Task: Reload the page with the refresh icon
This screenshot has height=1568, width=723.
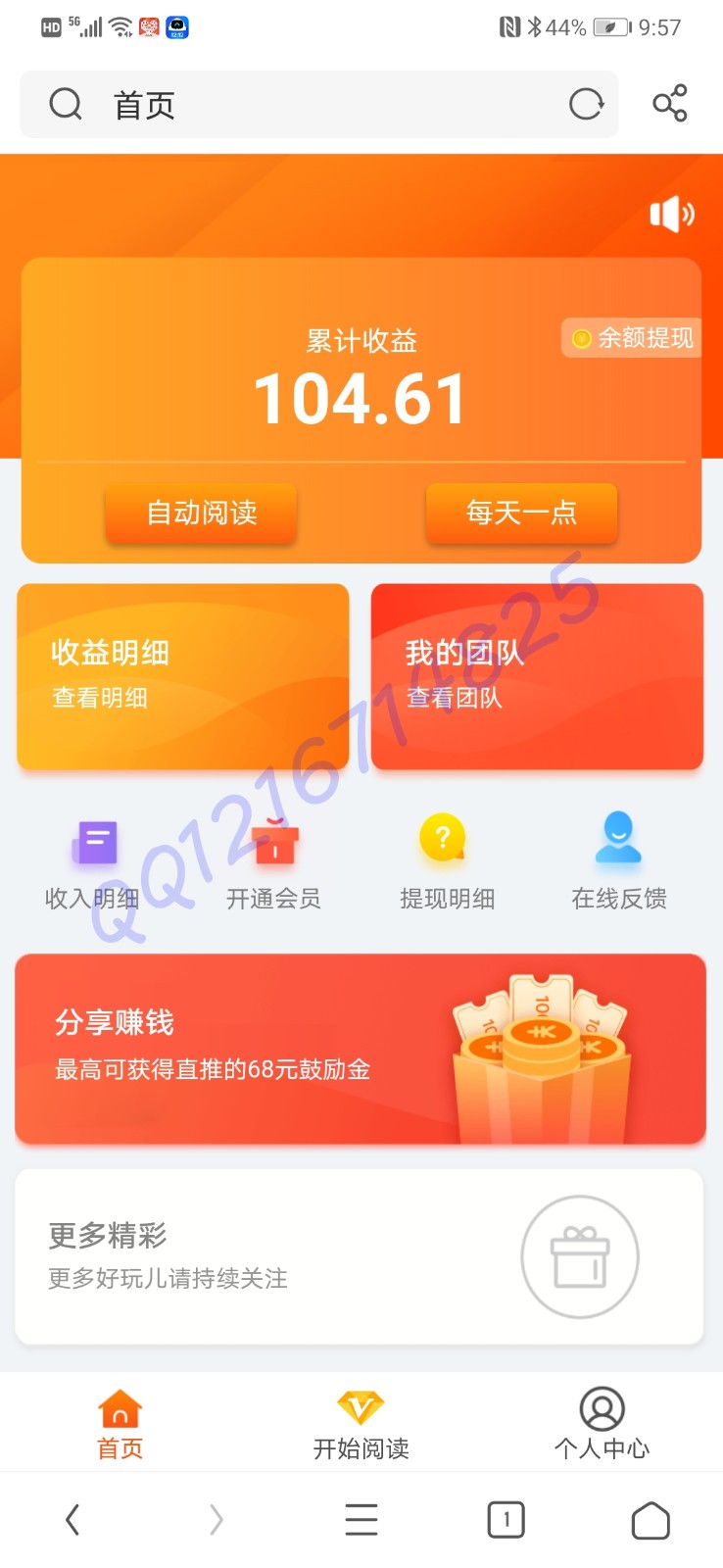Action: pos(586,104)
